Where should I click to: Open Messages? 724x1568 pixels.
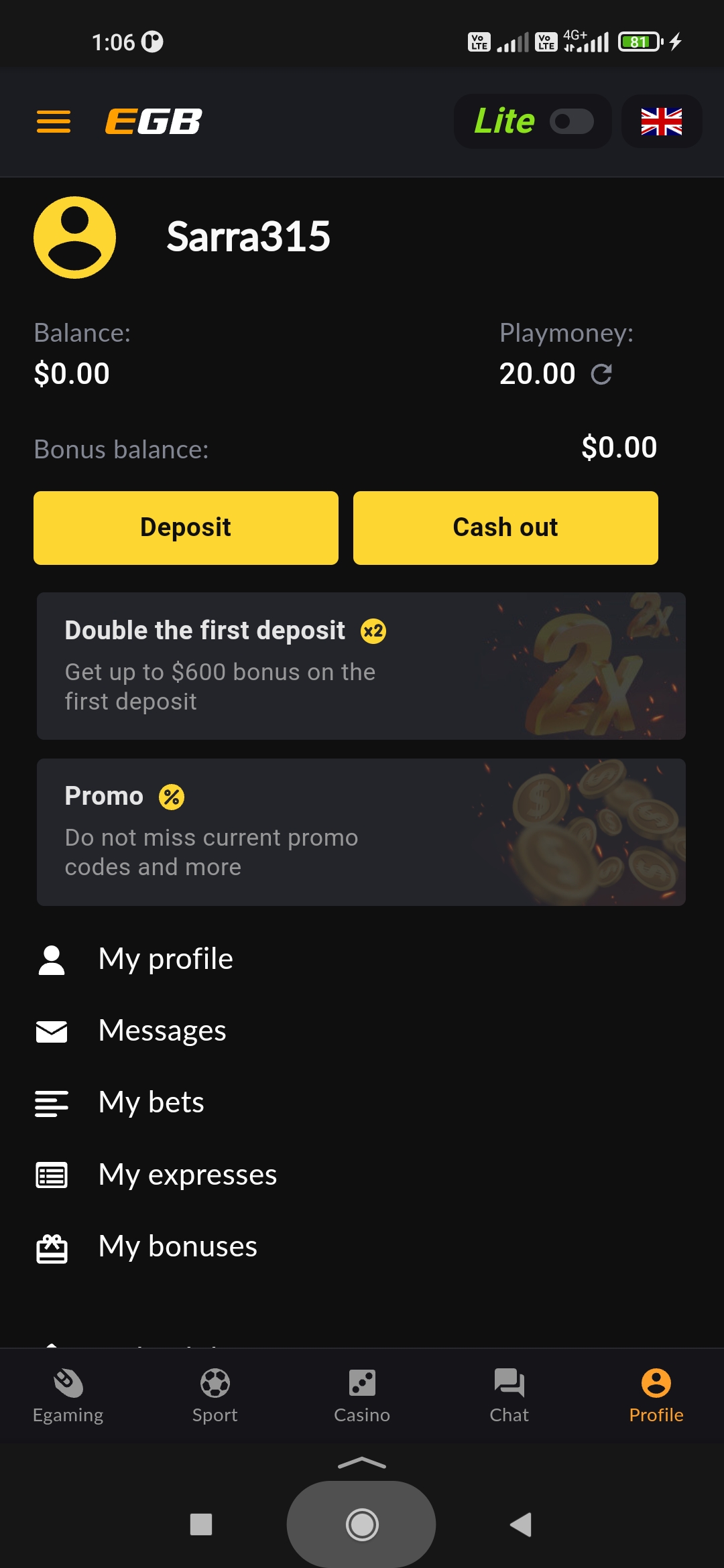pyautogui.click(x=162, y=1031)
